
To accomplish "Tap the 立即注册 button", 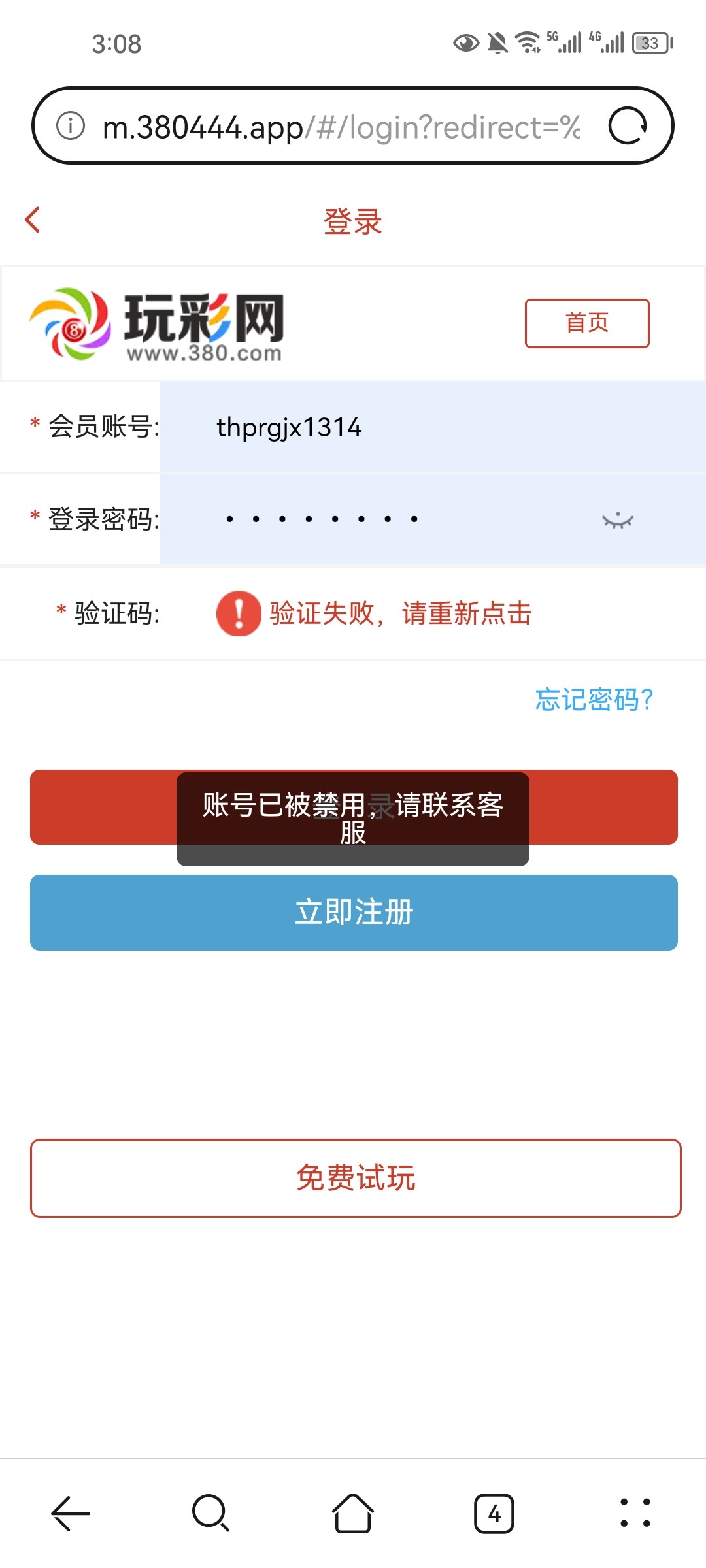I will (x=354, y=912).
